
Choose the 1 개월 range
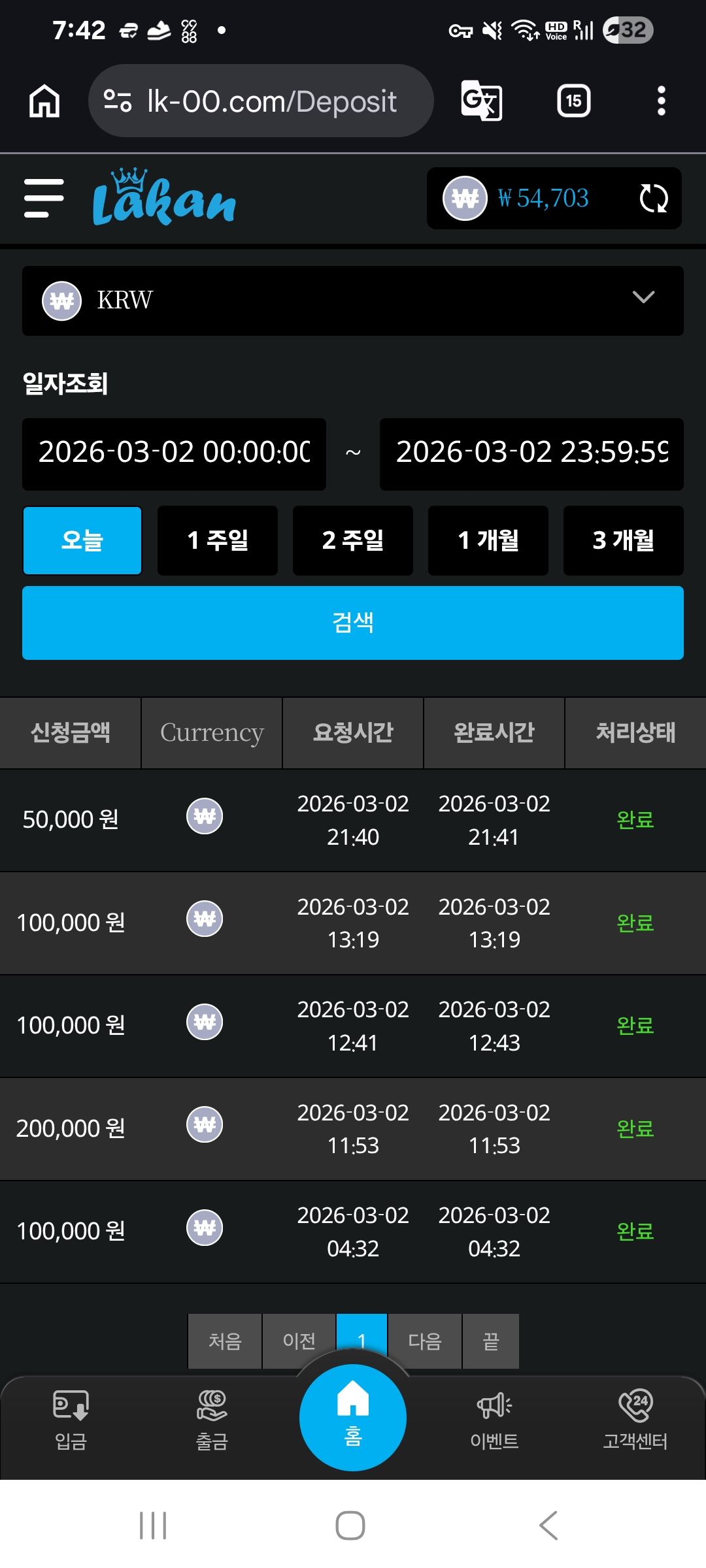488,540
